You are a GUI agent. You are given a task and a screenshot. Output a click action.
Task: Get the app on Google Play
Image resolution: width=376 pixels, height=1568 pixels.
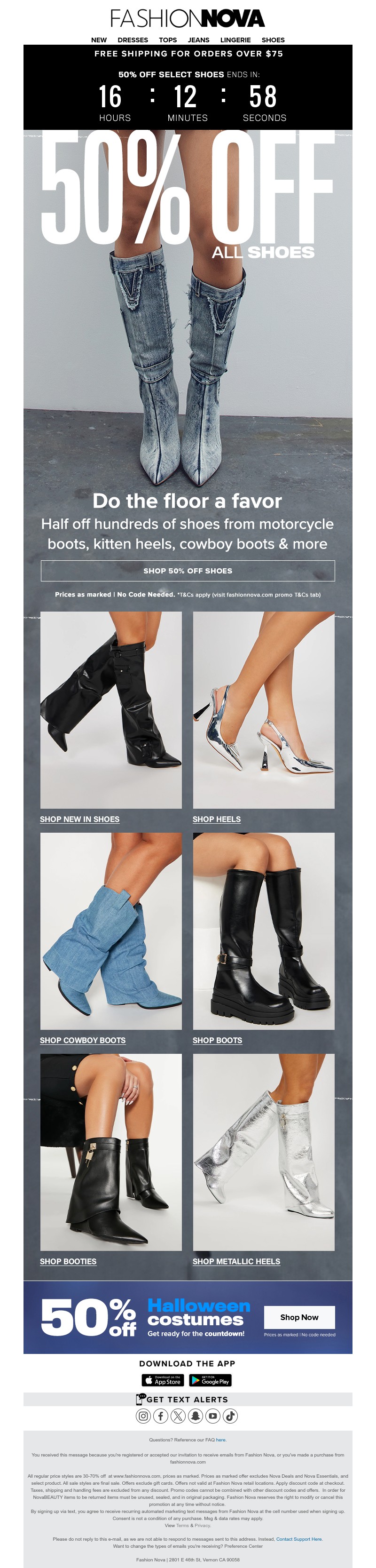[210, 1380]
